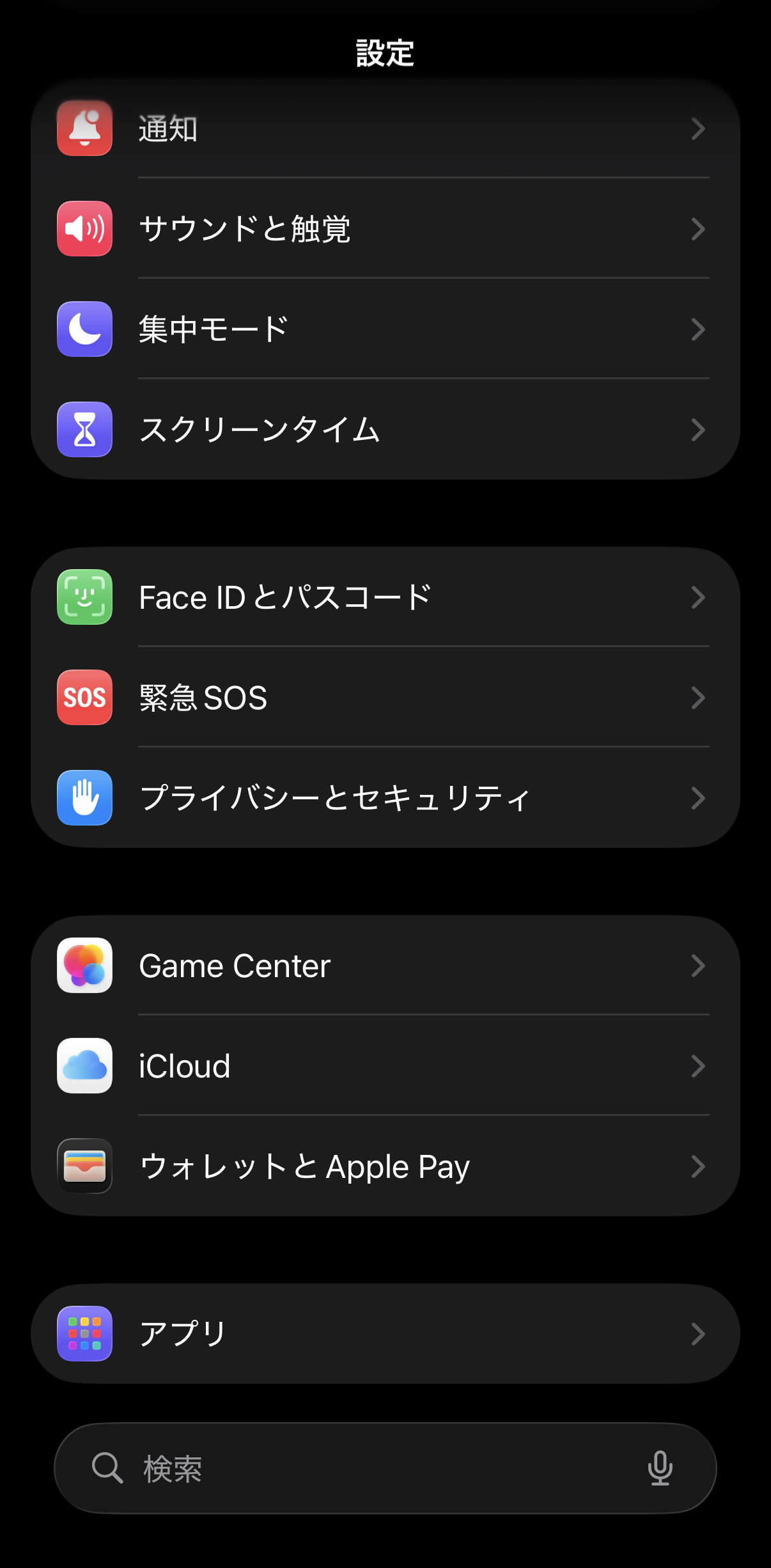Tap the Game Center colored circles icon
The width and height of the screenshot is (771, 1568).
[84, 966]
